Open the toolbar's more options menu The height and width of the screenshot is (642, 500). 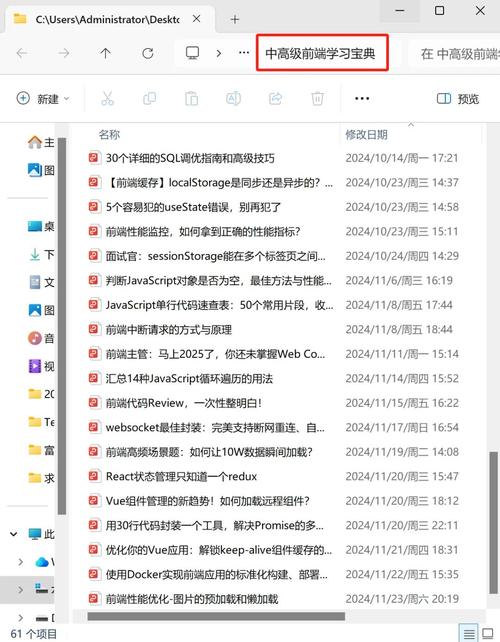362,99
